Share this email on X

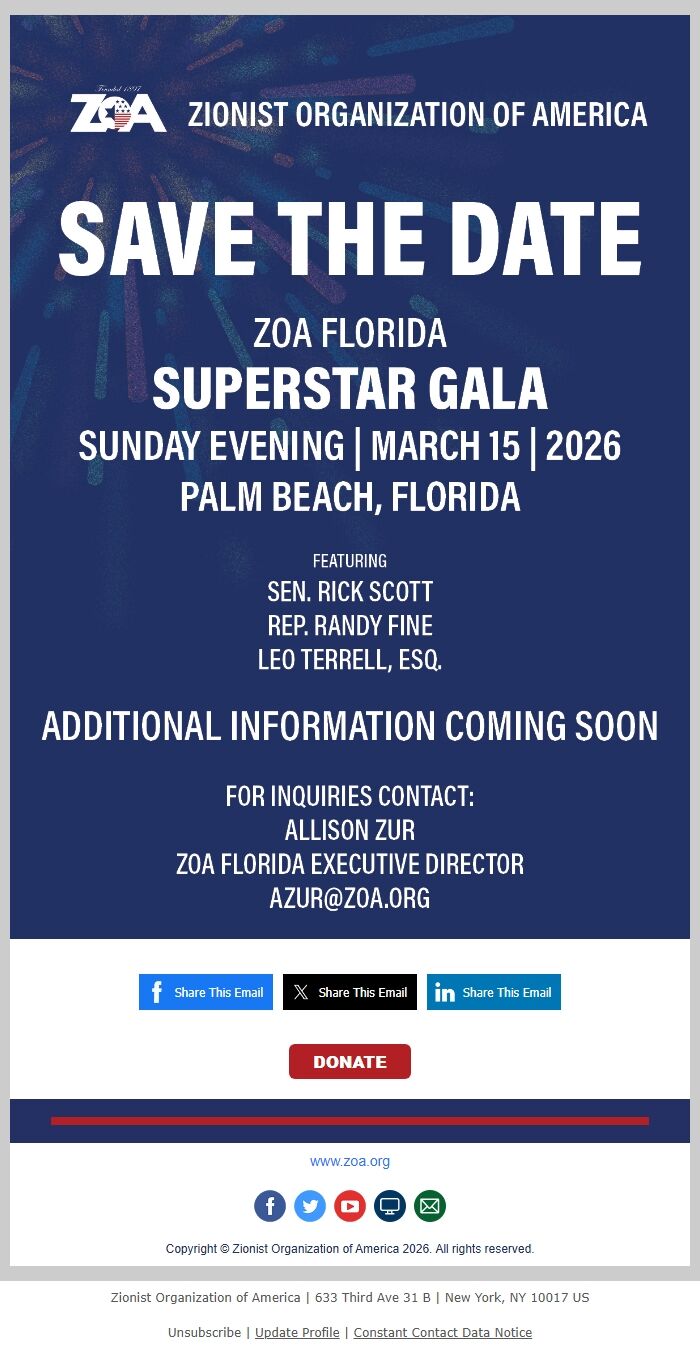click(350, 992)
